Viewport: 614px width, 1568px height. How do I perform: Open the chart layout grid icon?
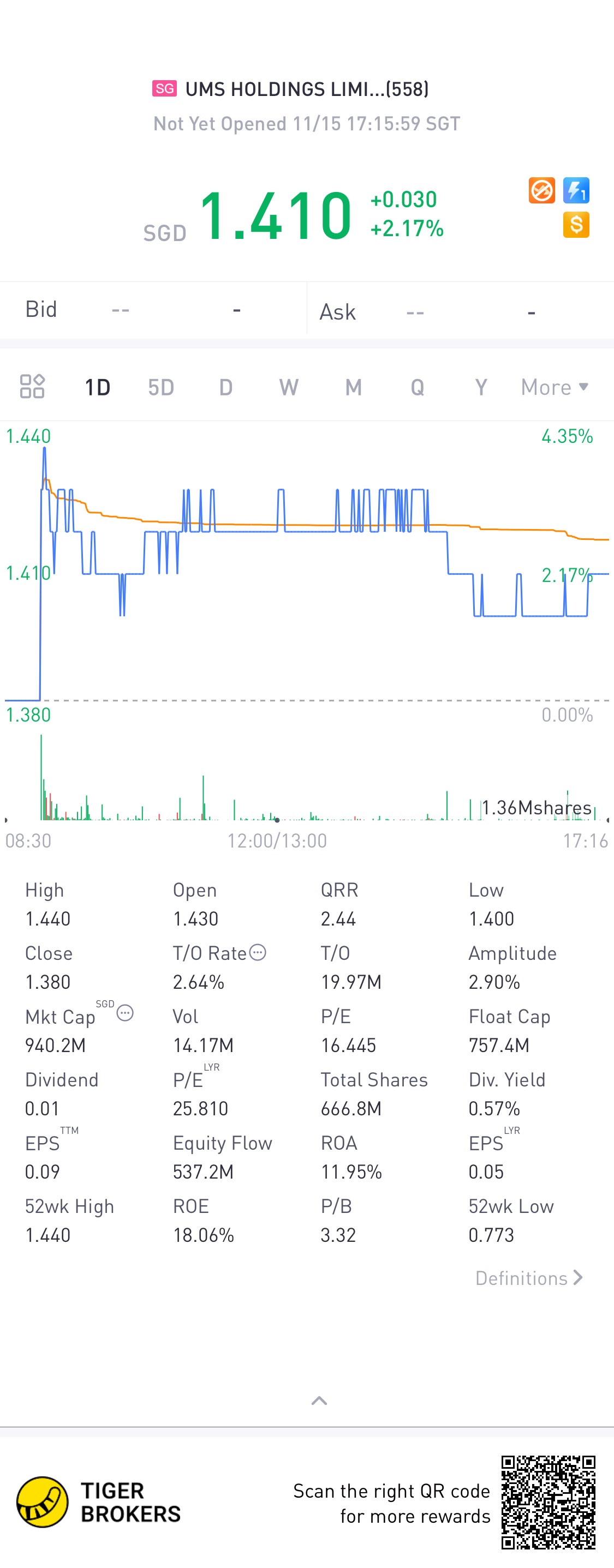(32, 387)
